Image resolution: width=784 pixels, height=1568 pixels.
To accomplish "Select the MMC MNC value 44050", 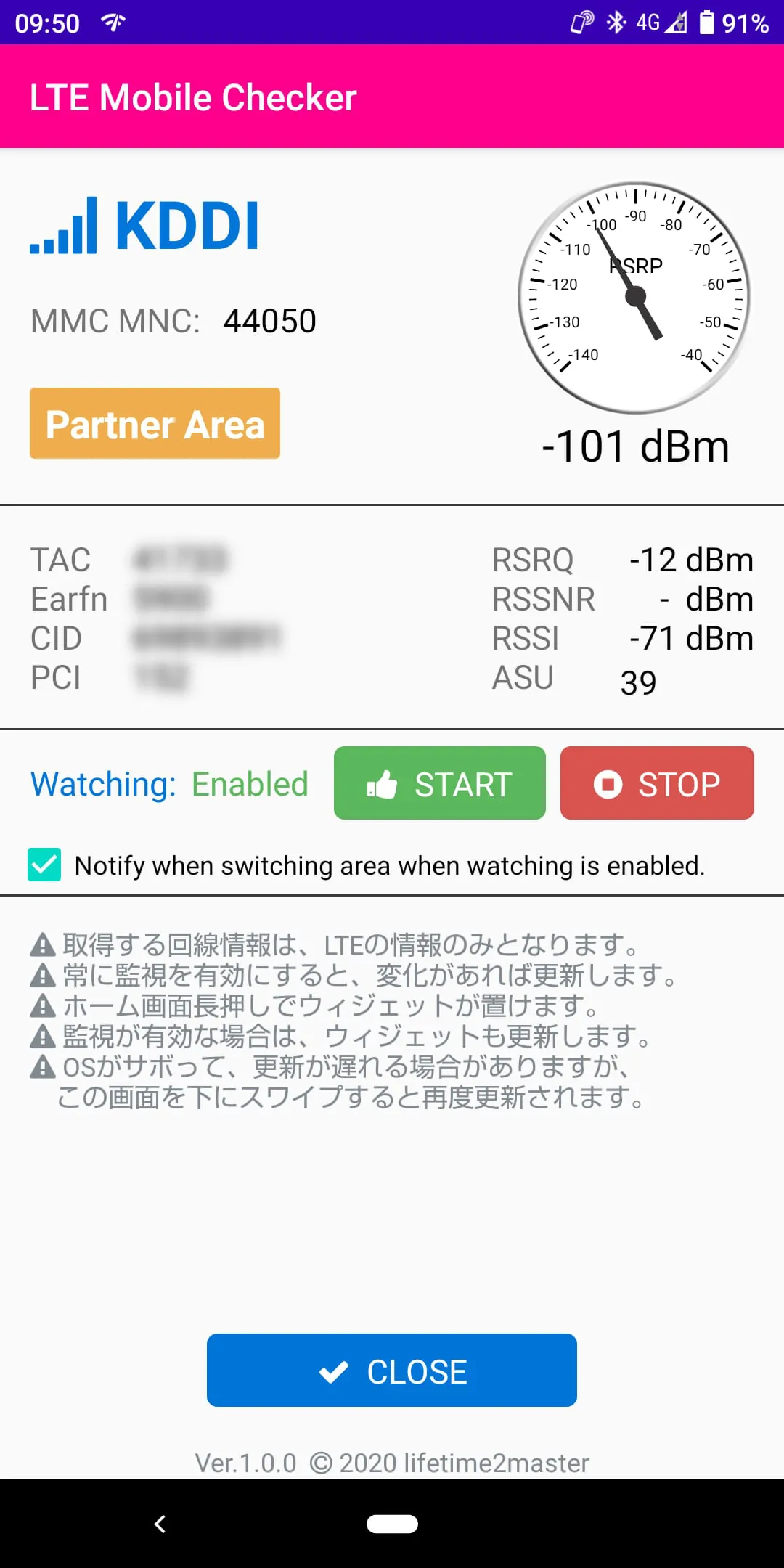I will [x=269, y=321].
